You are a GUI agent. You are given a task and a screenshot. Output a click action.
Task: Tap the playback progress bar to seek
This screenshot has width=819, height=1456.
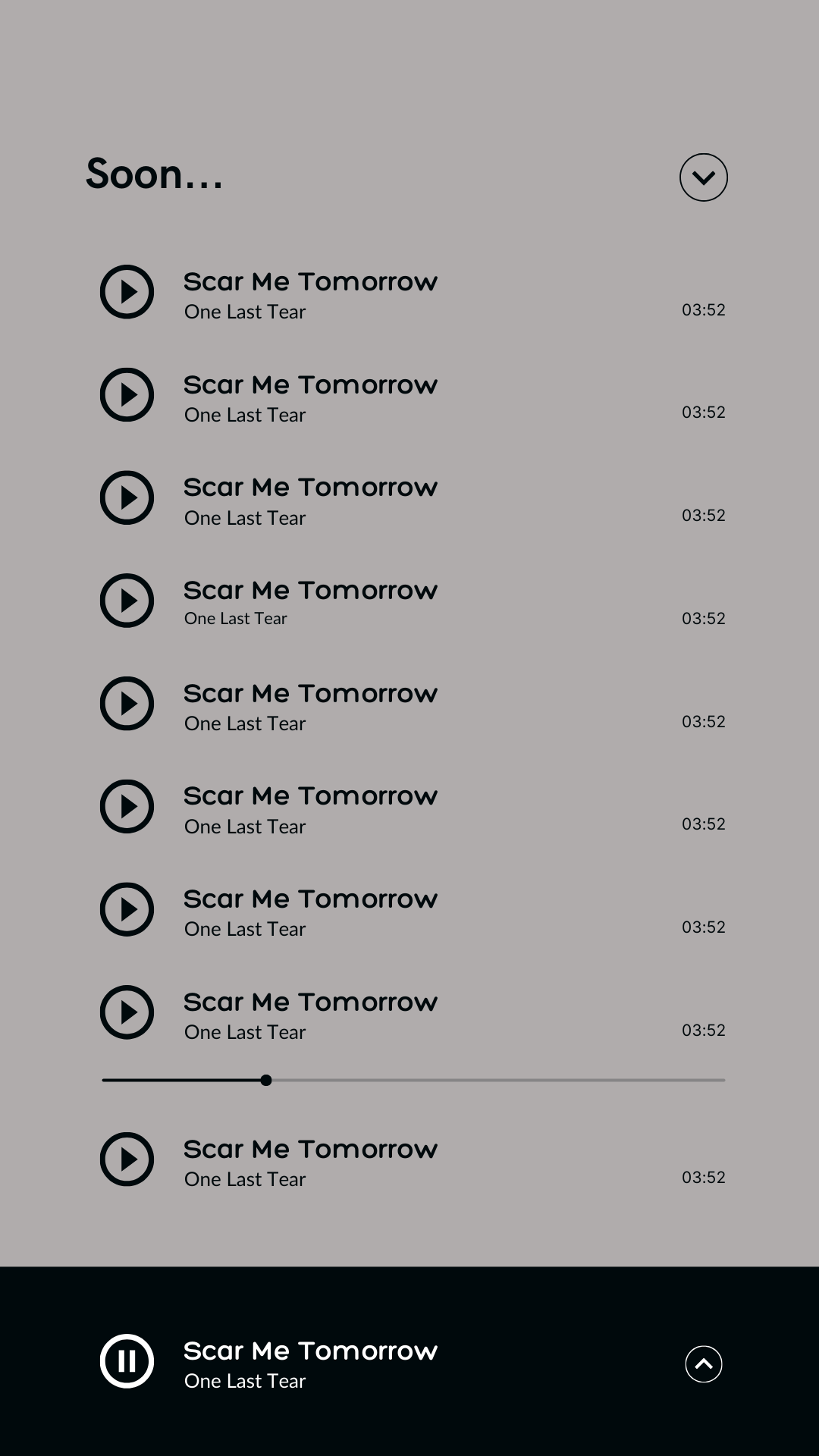click(x=413, y=1080)
